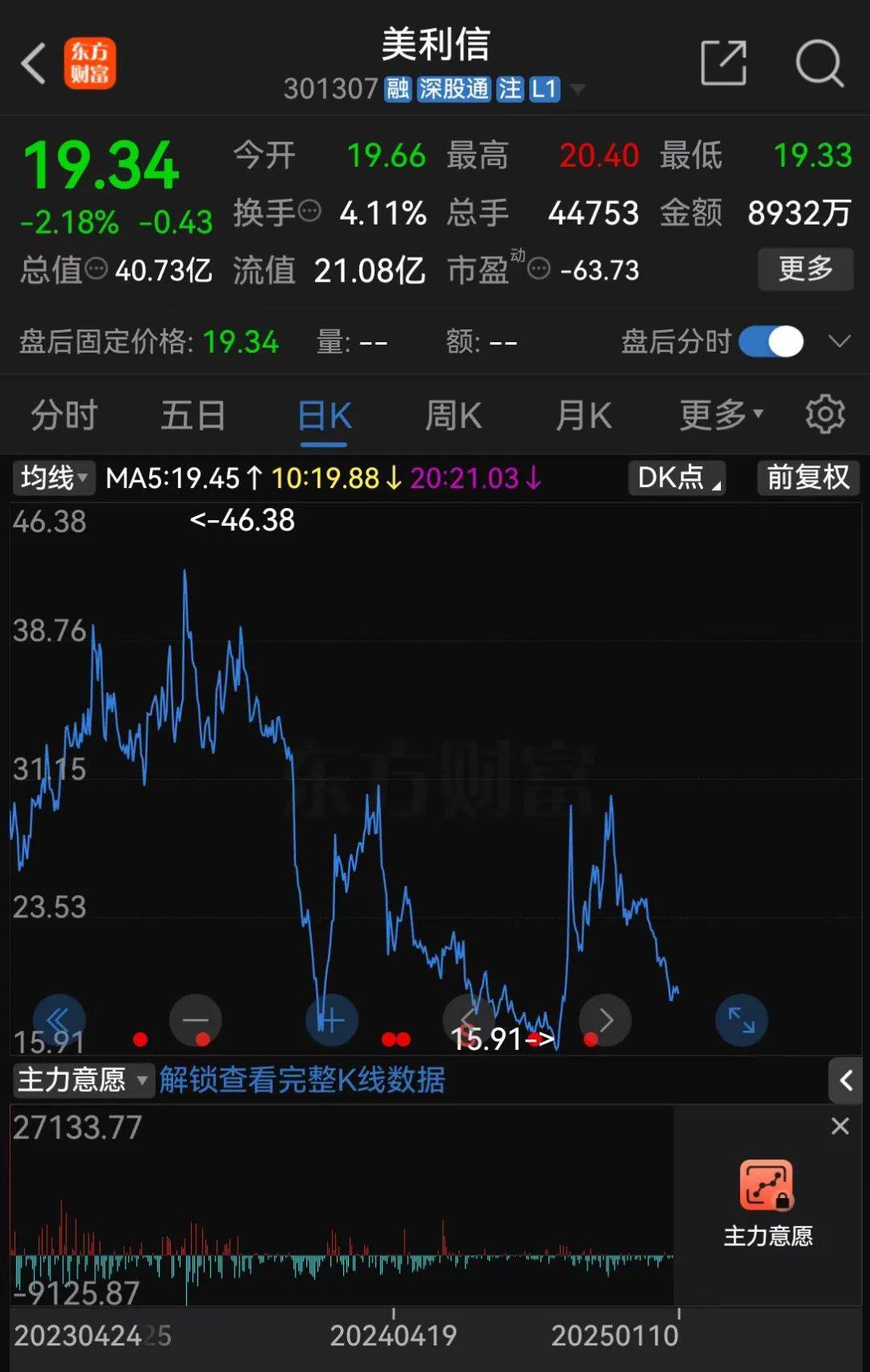Tap 解锁查看完整K线数据 link

pyautogui.click(x=302, y=1081)
